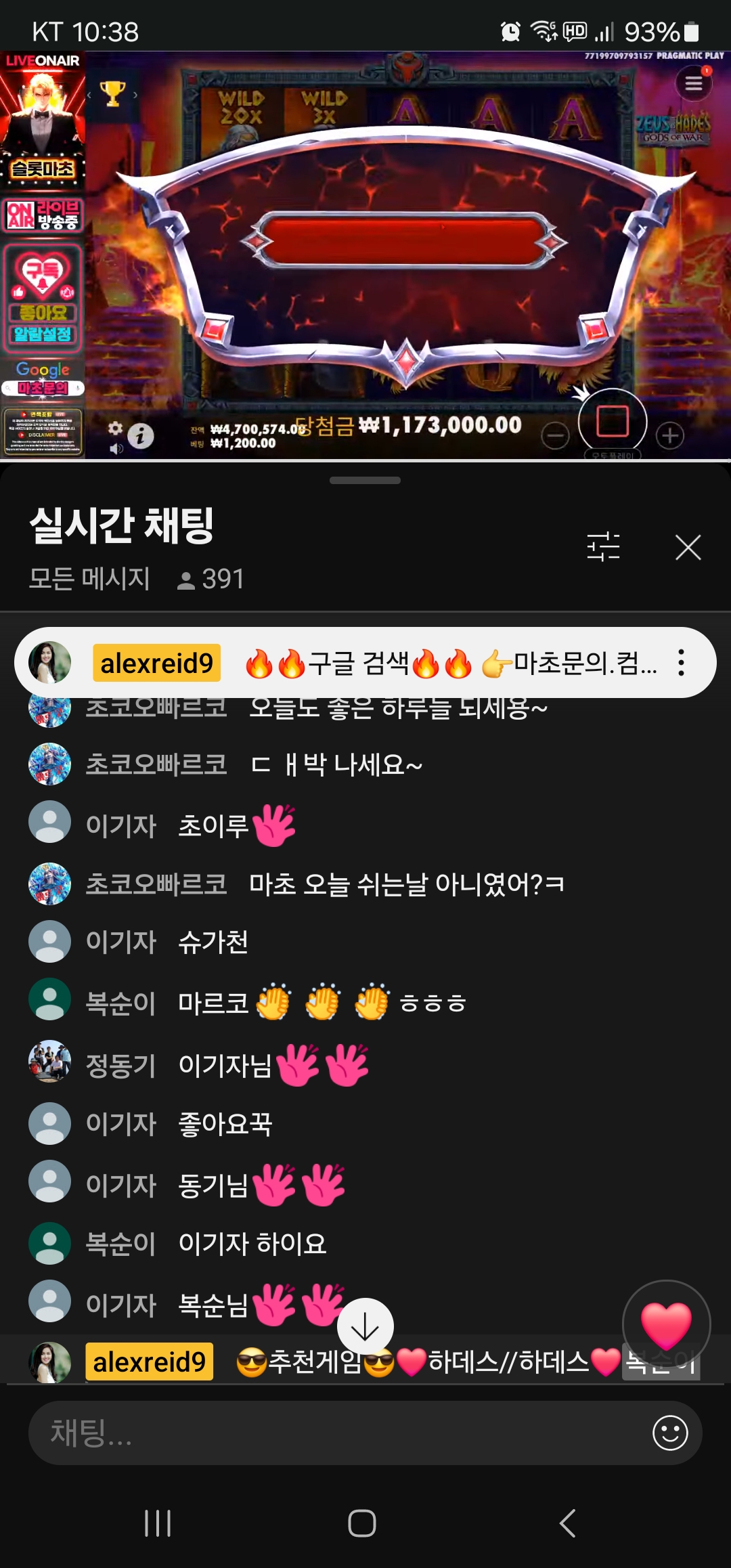Go back with system back button

pos(567,1523)
